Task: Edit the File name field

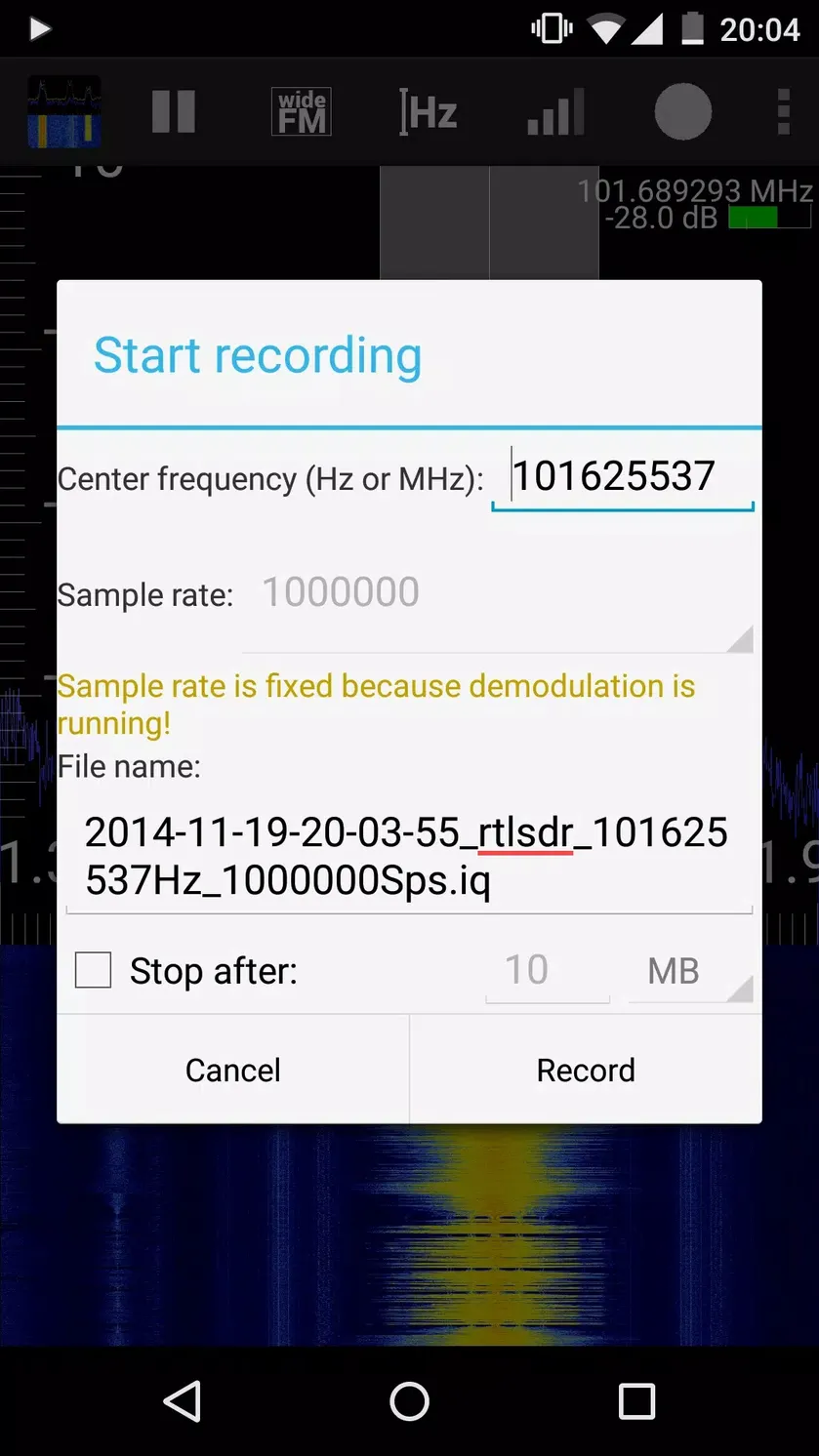Action: click(x=409, y=856)
